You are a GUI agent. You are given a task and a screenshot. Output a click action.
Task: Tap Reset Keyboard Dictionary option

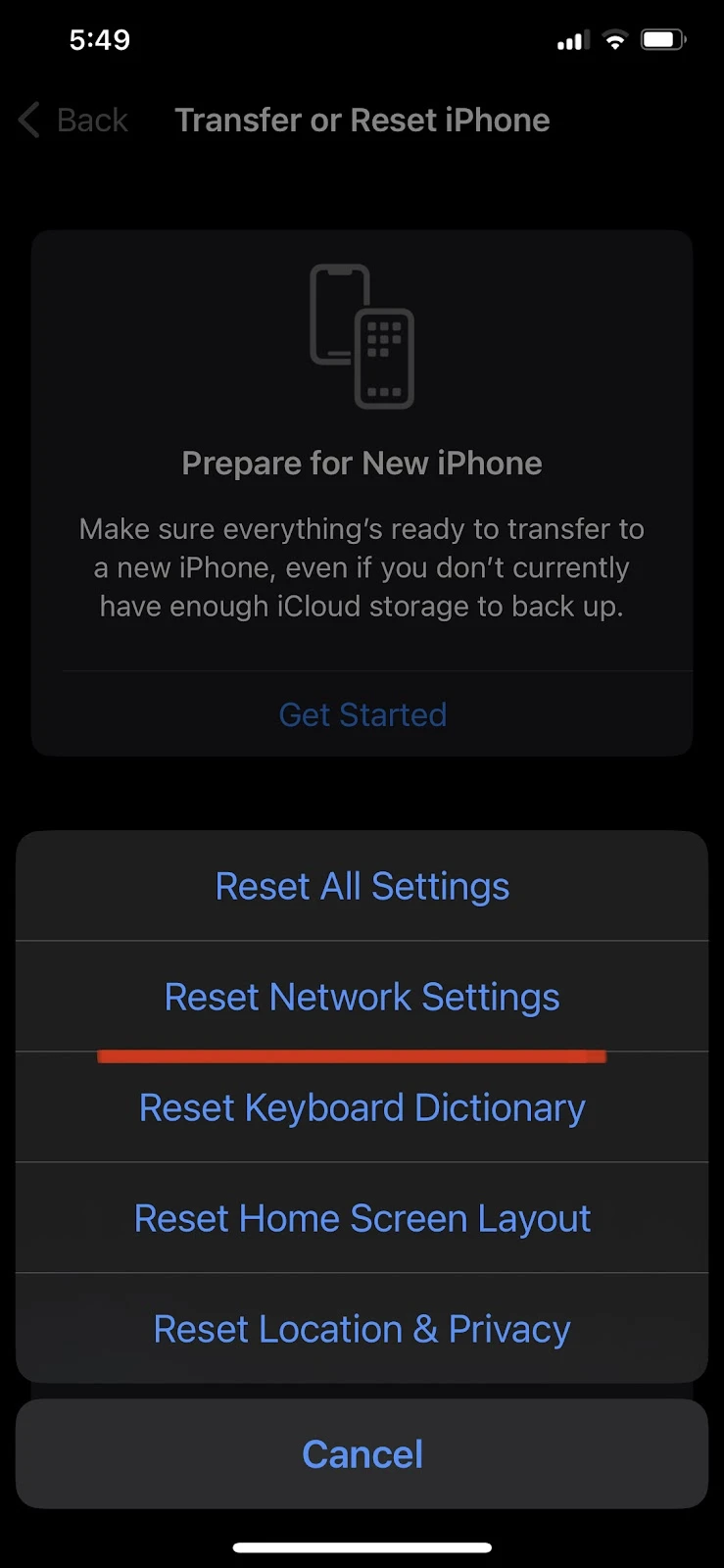(362, 1107)
